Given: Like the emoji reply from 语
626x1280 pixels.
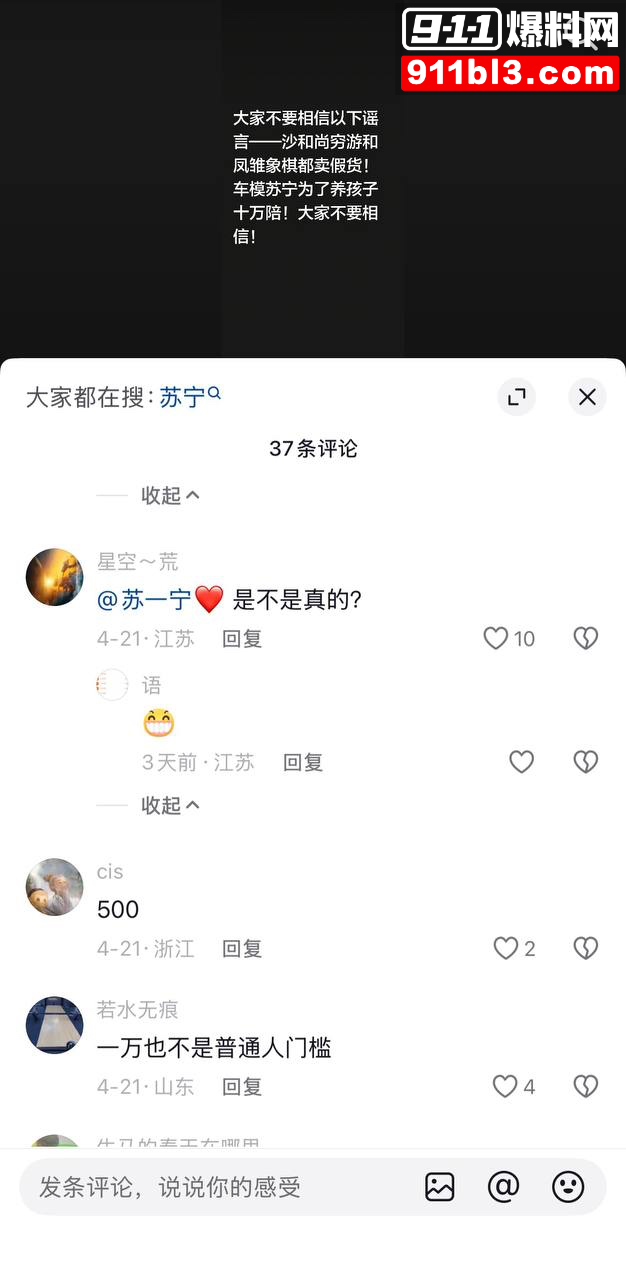Looking at the screenshot, I should [x=522, y=762].
